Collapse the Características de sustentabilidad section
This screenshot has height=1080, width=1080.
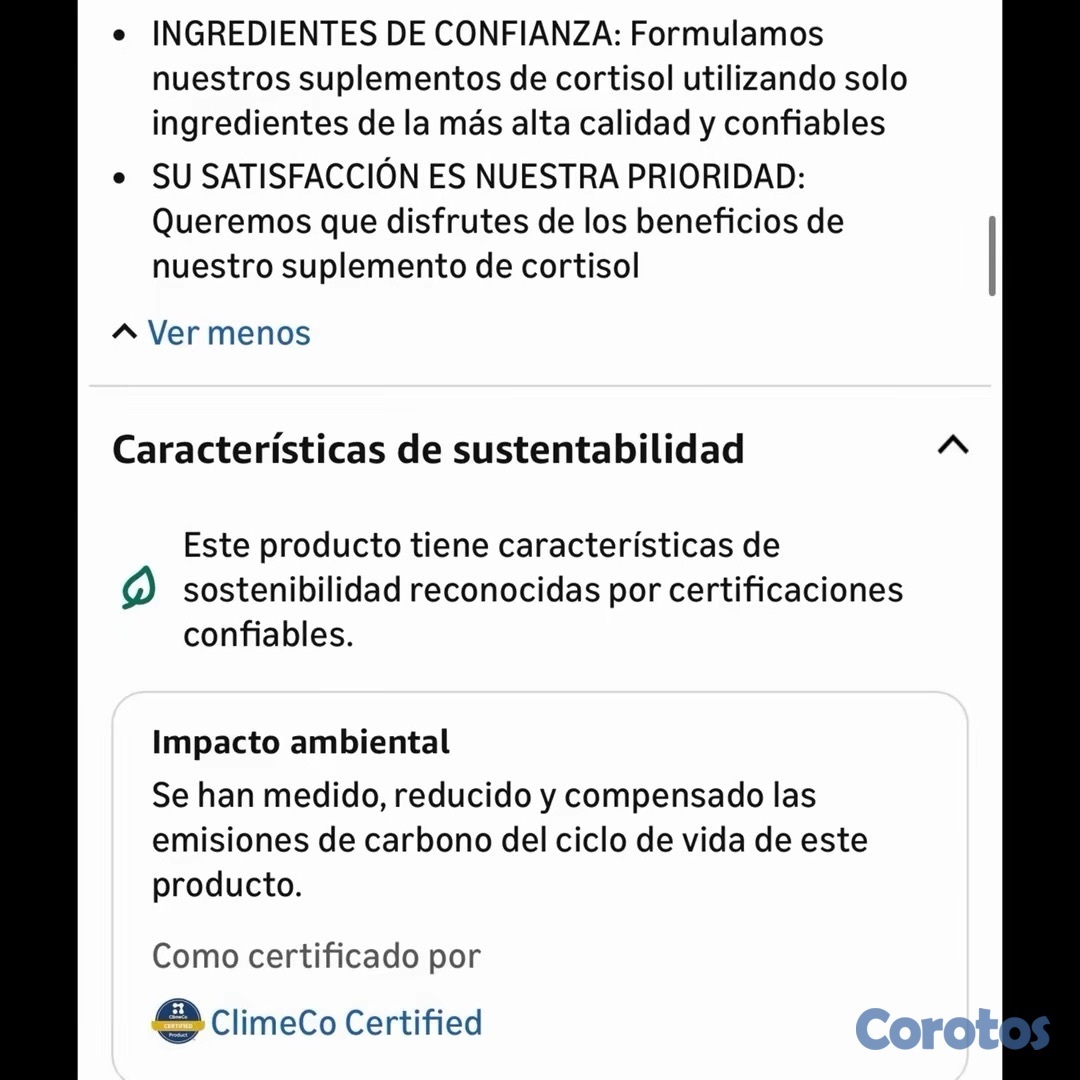tap(952, 446)
